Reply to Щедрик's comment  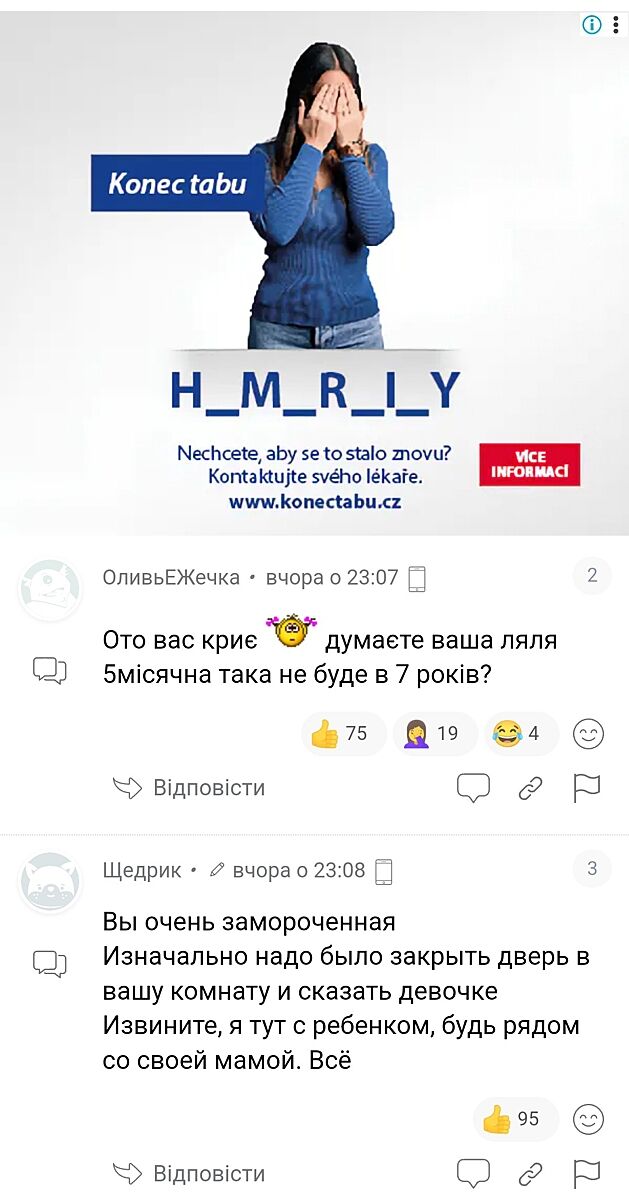190,1173
